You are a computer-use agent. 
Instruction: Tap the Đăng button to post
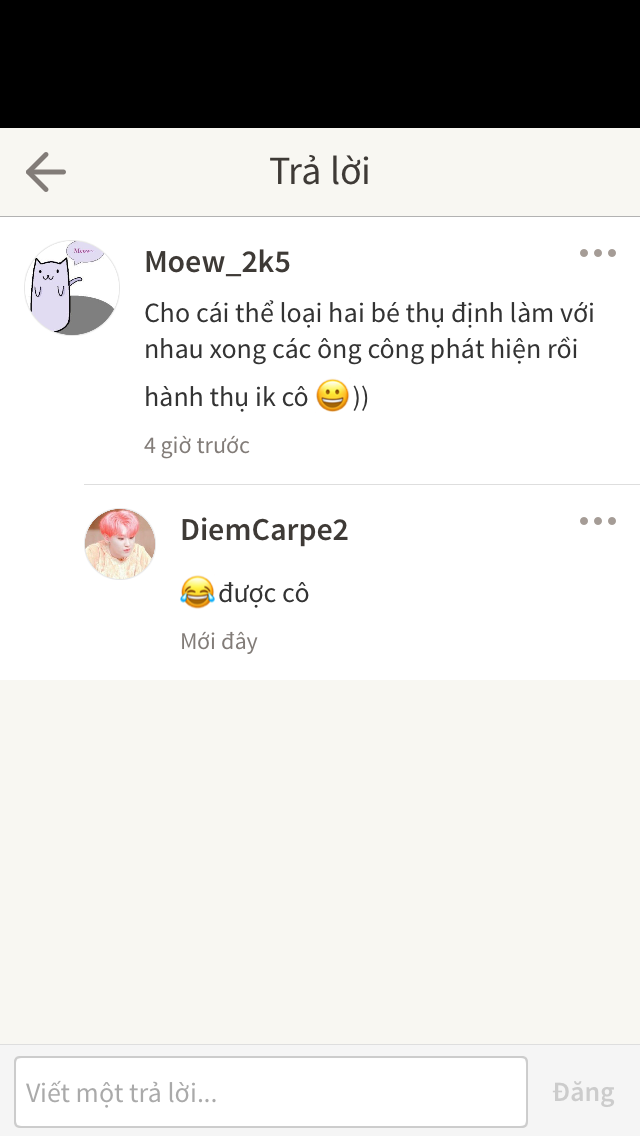click(583, 1092)
